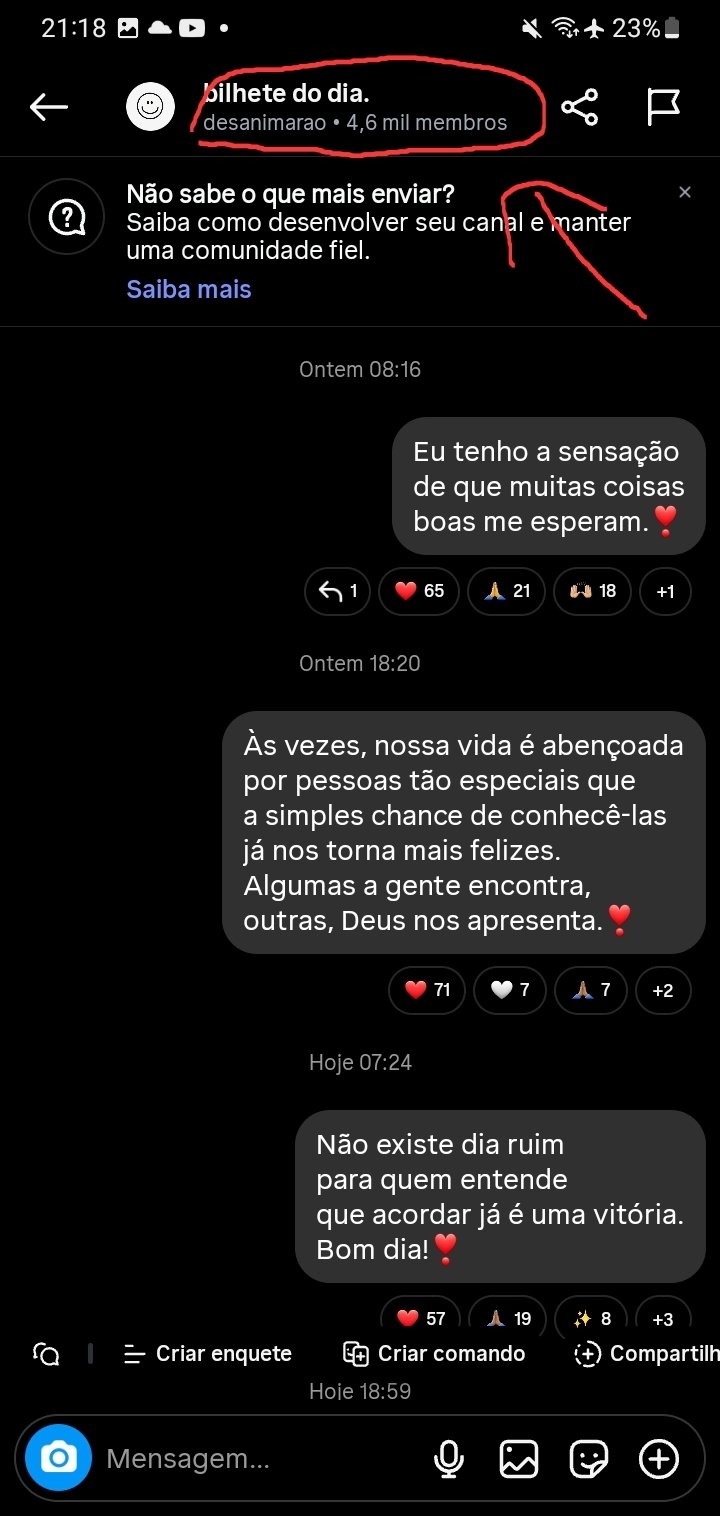Tap the heart reaction showing 71
The image size is (720, 1516).
427,990
